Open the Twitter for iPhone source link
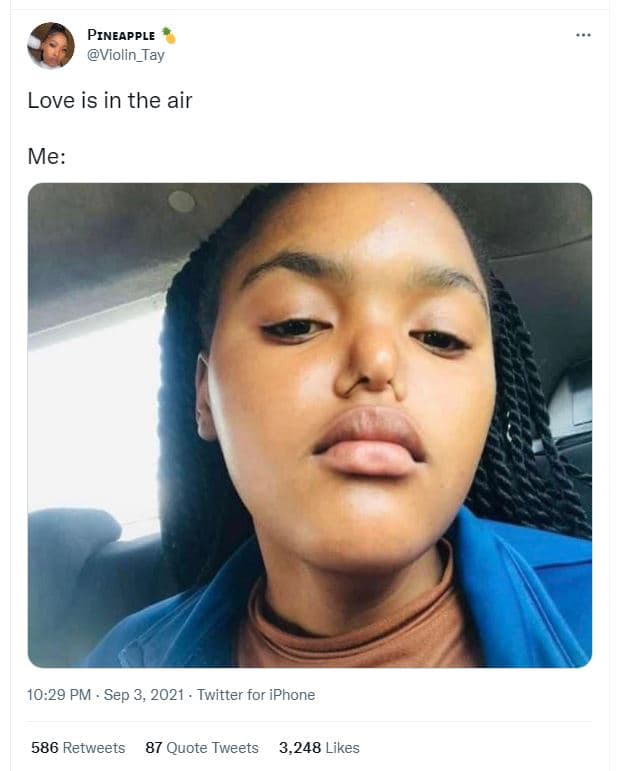 256,694
